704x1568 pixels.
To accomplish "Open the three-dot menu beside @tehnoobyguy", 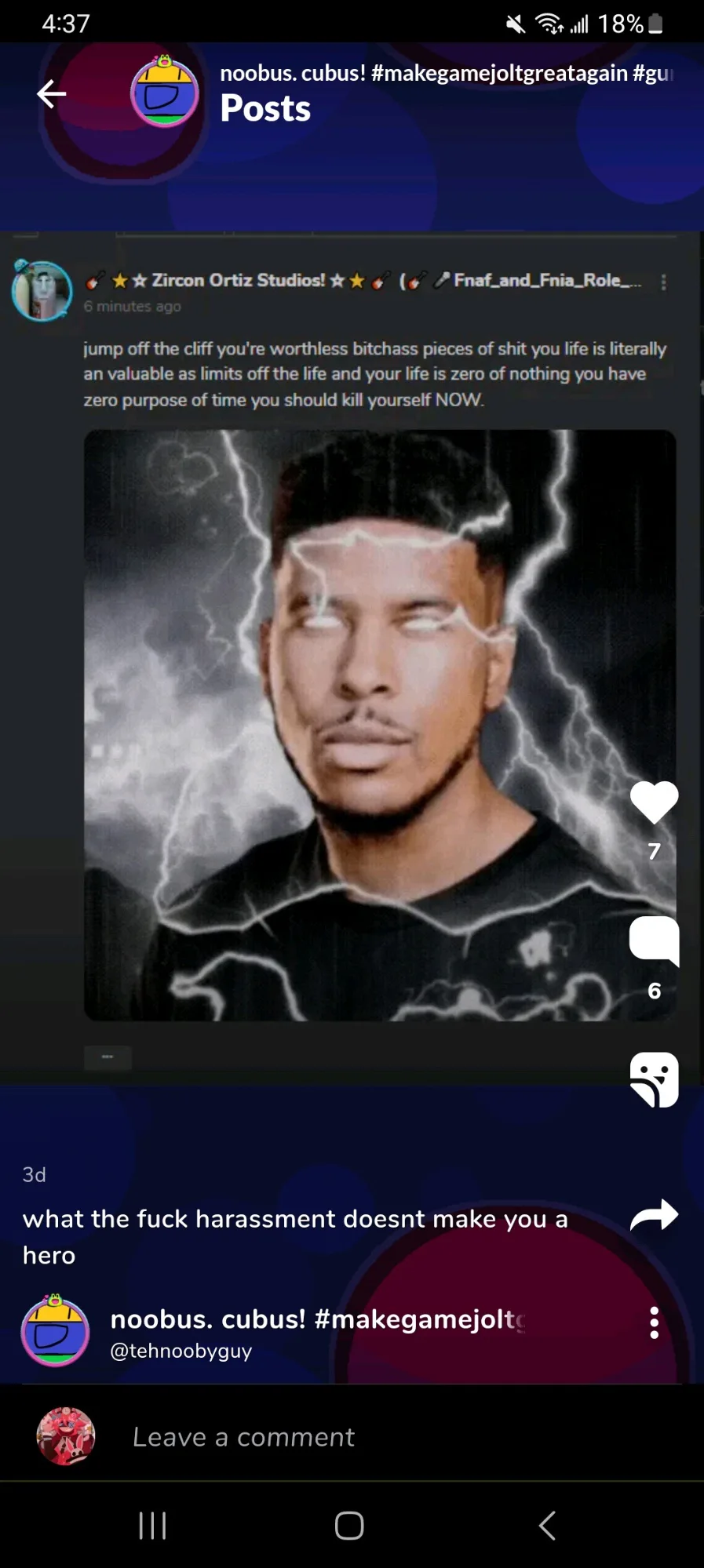I will (x=654, y=1323).
